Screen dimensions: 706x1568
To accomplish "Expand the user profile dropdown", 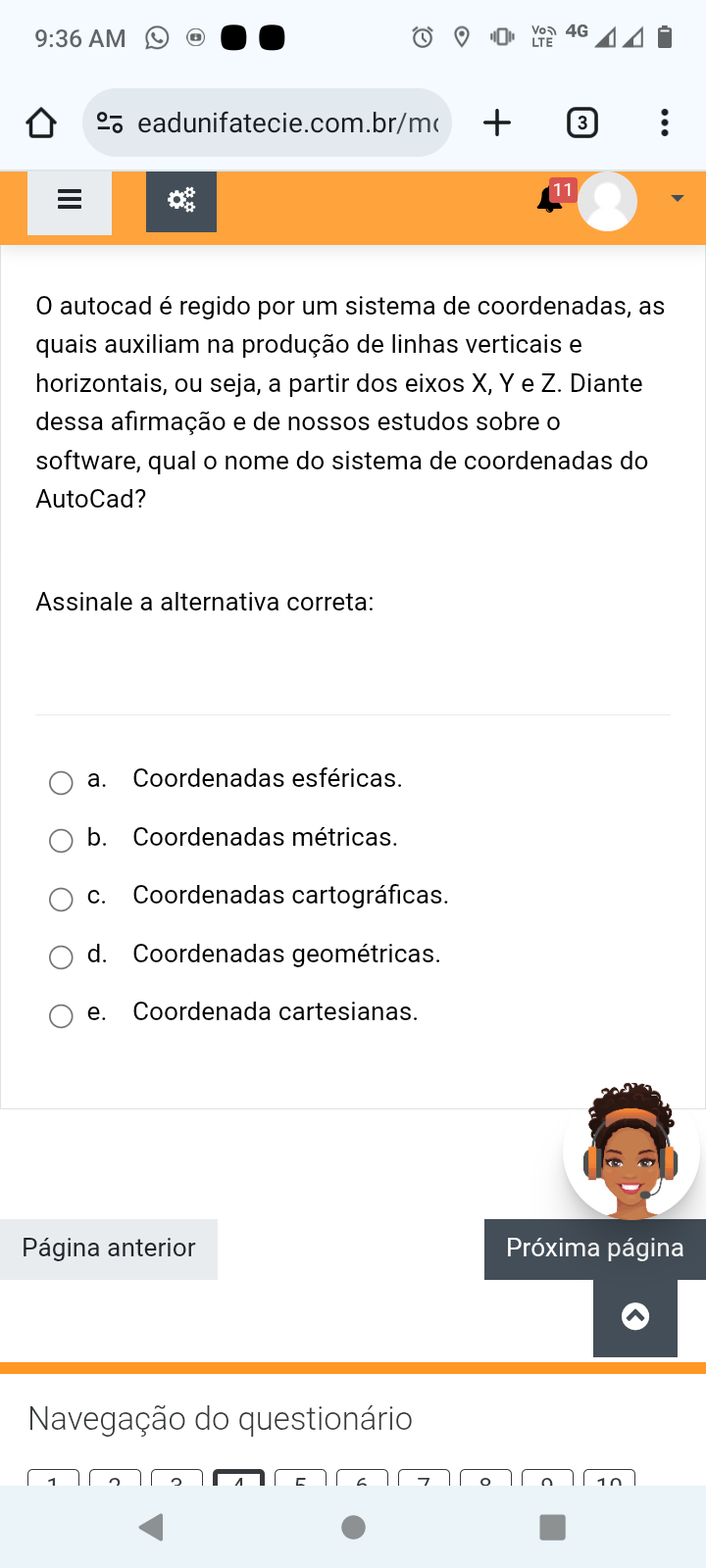I will click(676, 199).
